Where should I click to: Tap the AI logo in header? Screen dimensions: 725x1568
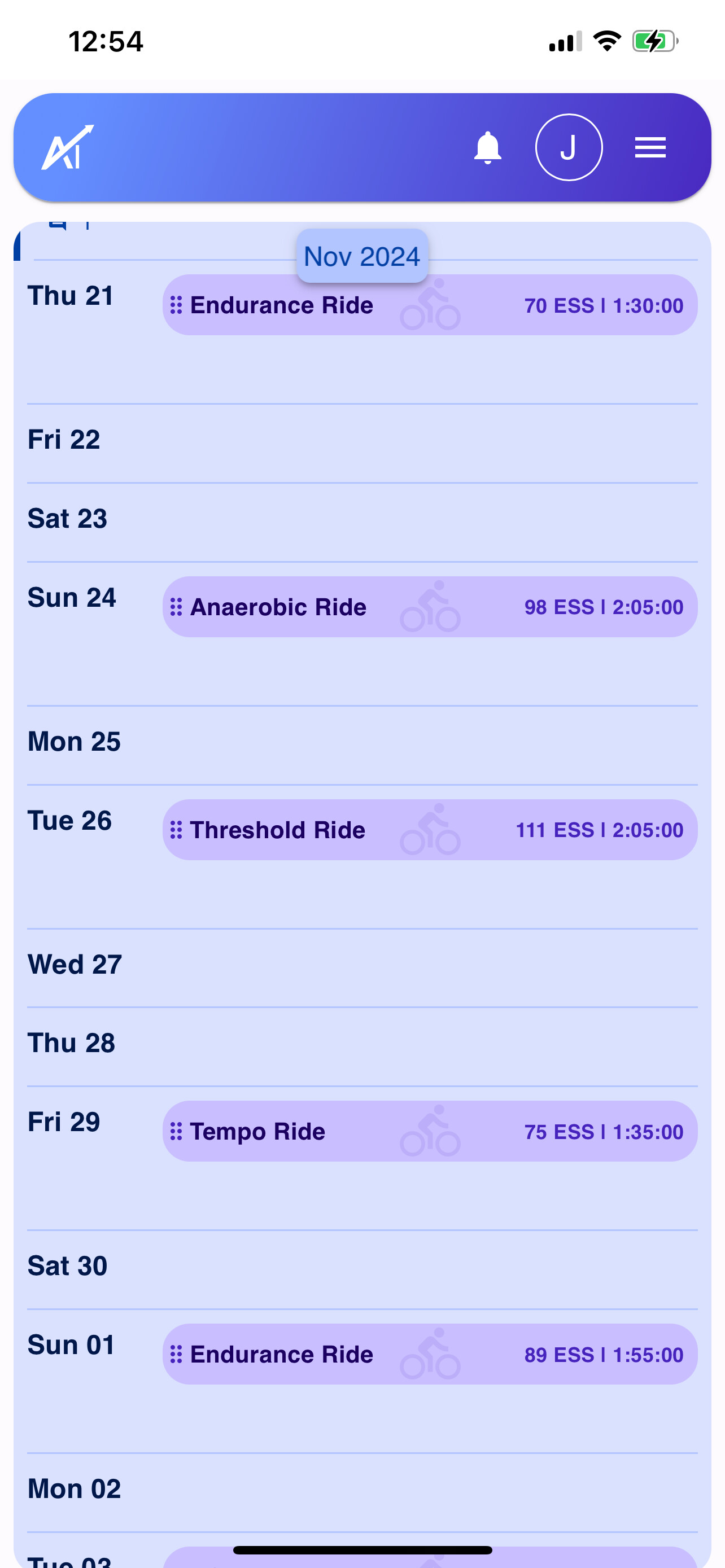pyautogui.click(x=68, y=147)
